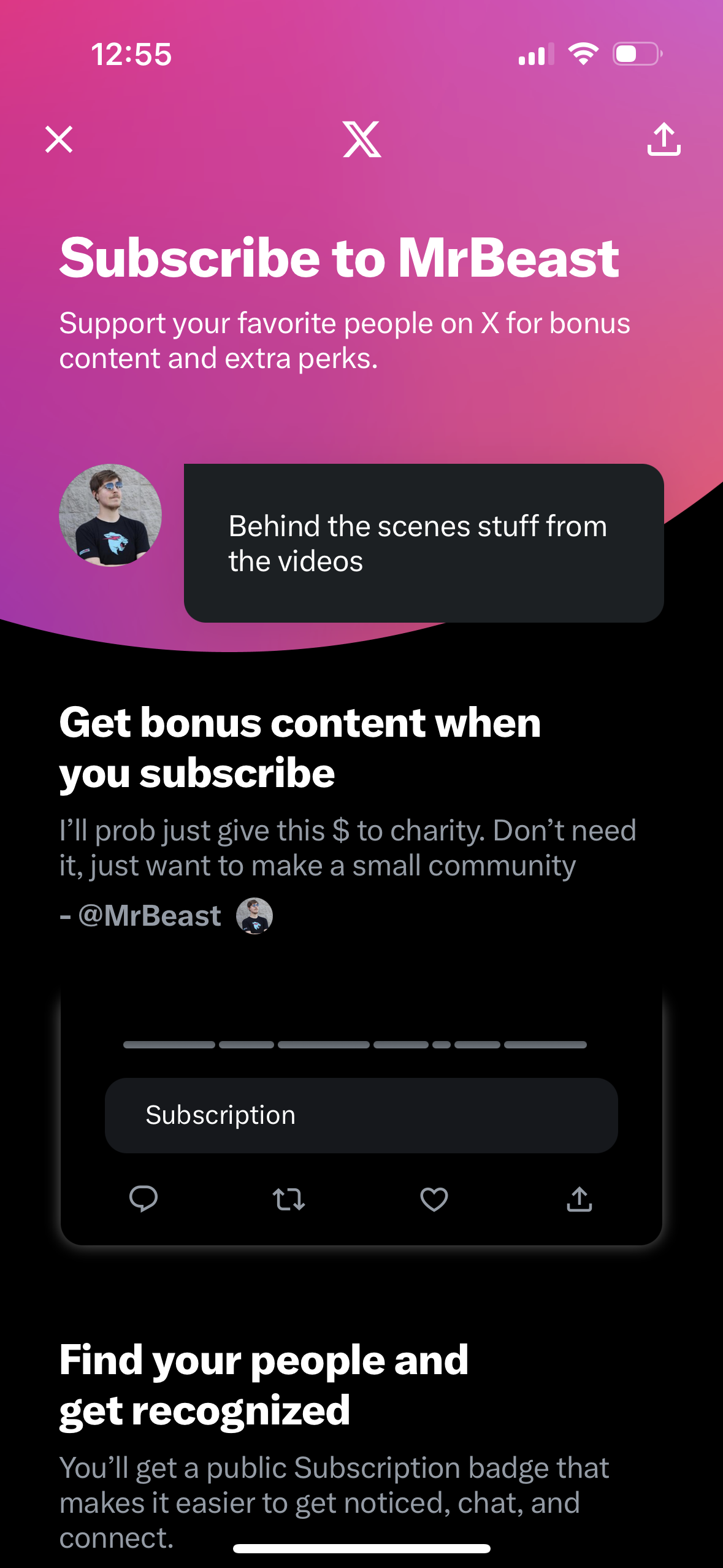
Task: Dismiss the page with the X close icon
Action: click(x=59, y=140)
